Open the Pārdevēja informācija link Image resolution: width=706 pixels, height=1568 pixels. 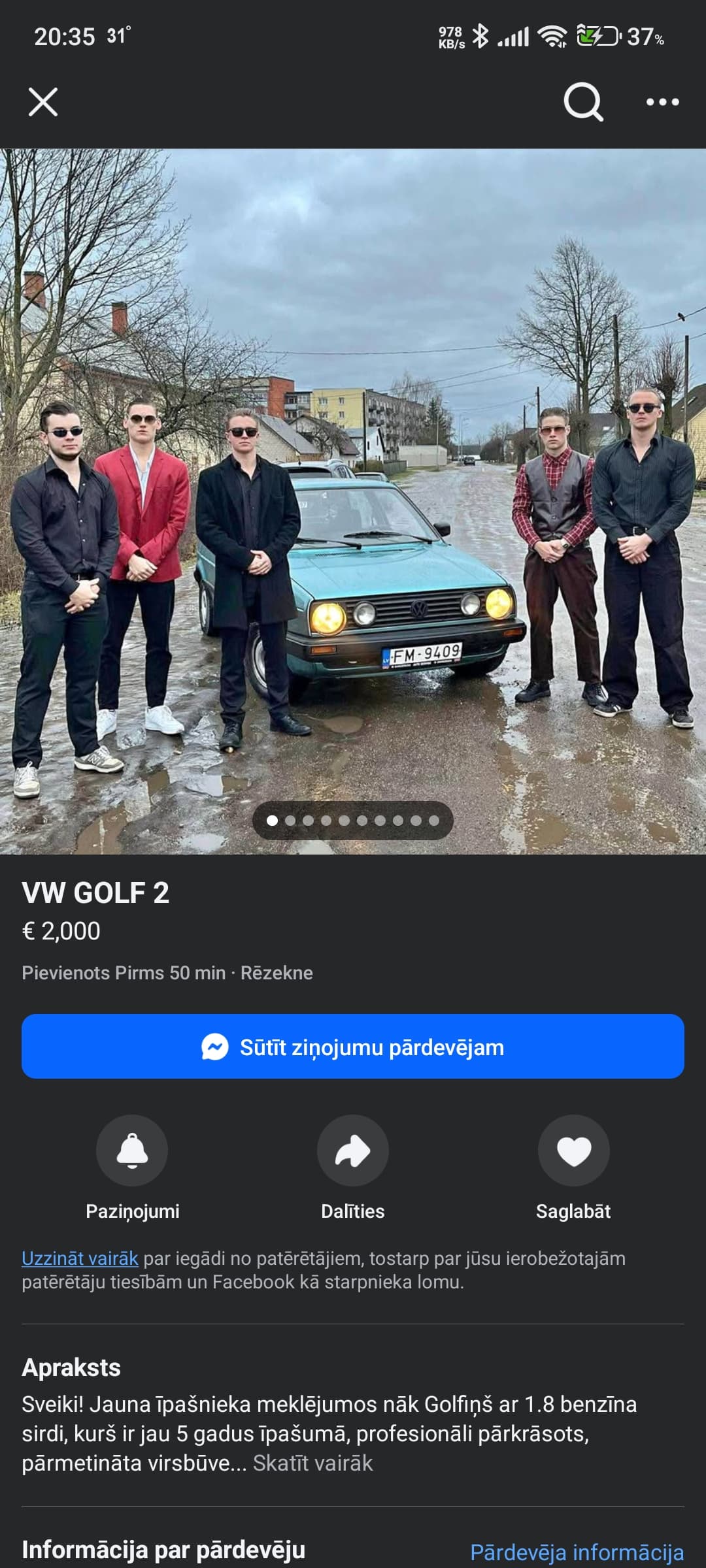(577, 1552)
